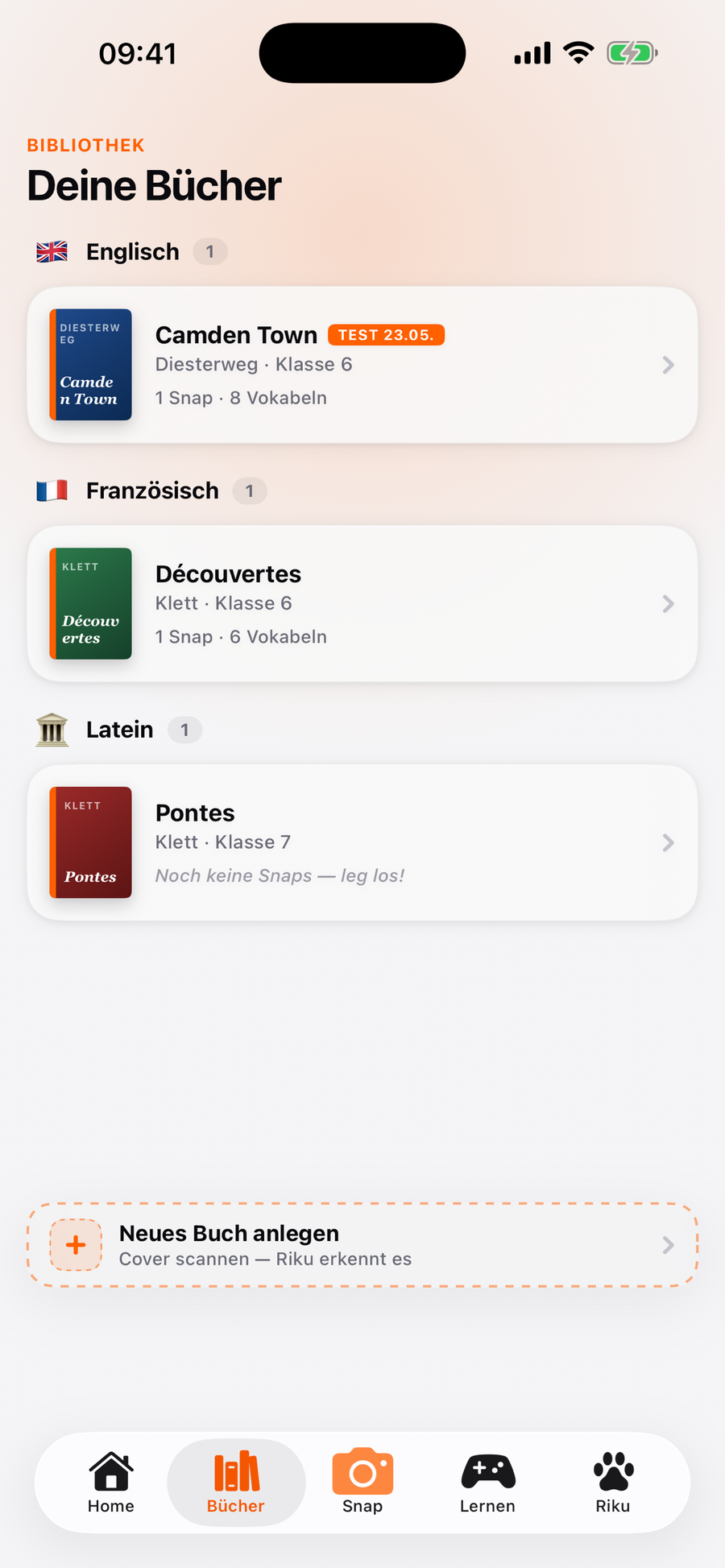Open the Découvertes book card

click(x=362, y=604)
